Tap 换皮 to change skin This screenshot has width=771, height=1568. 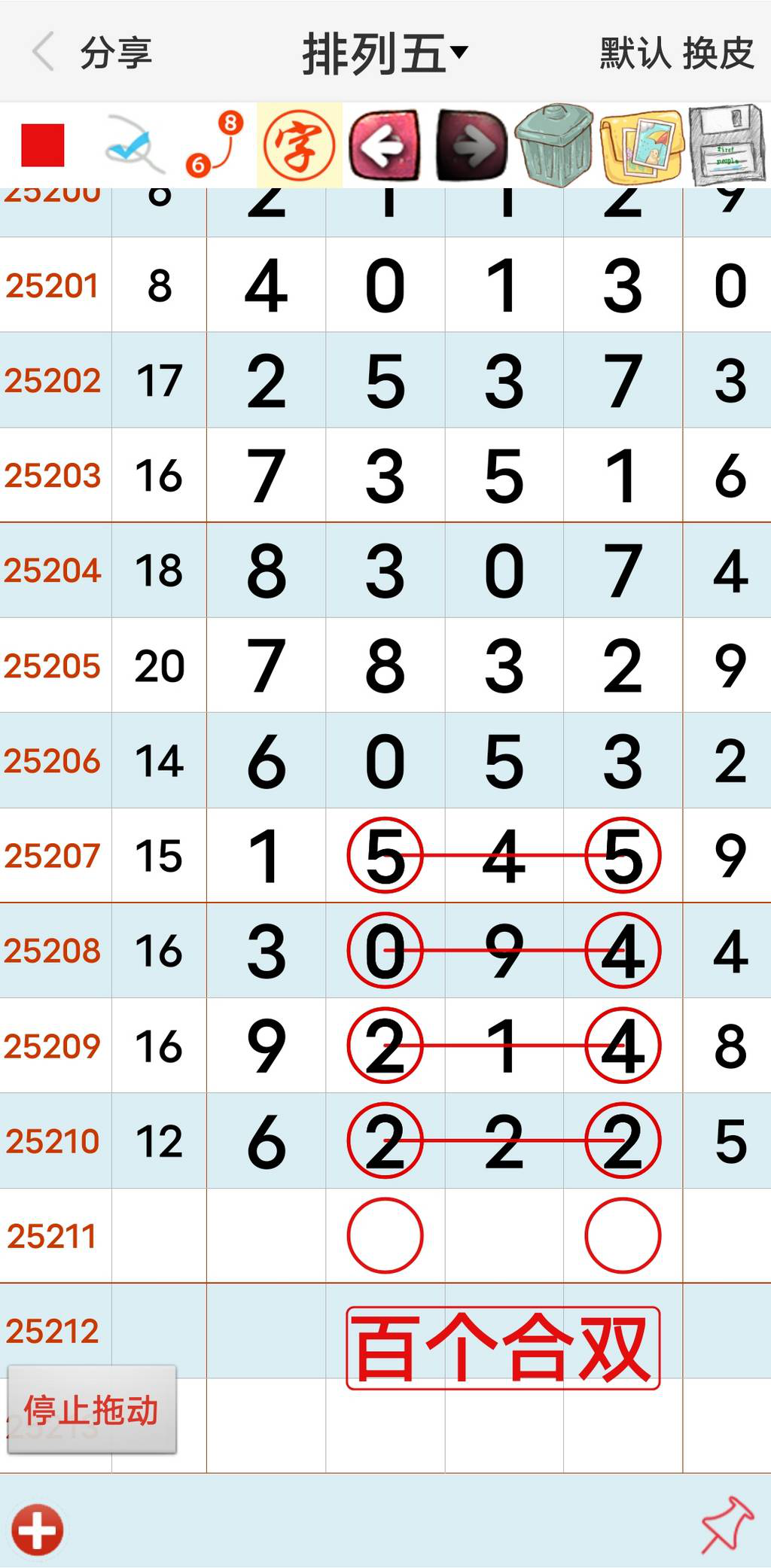718,53
